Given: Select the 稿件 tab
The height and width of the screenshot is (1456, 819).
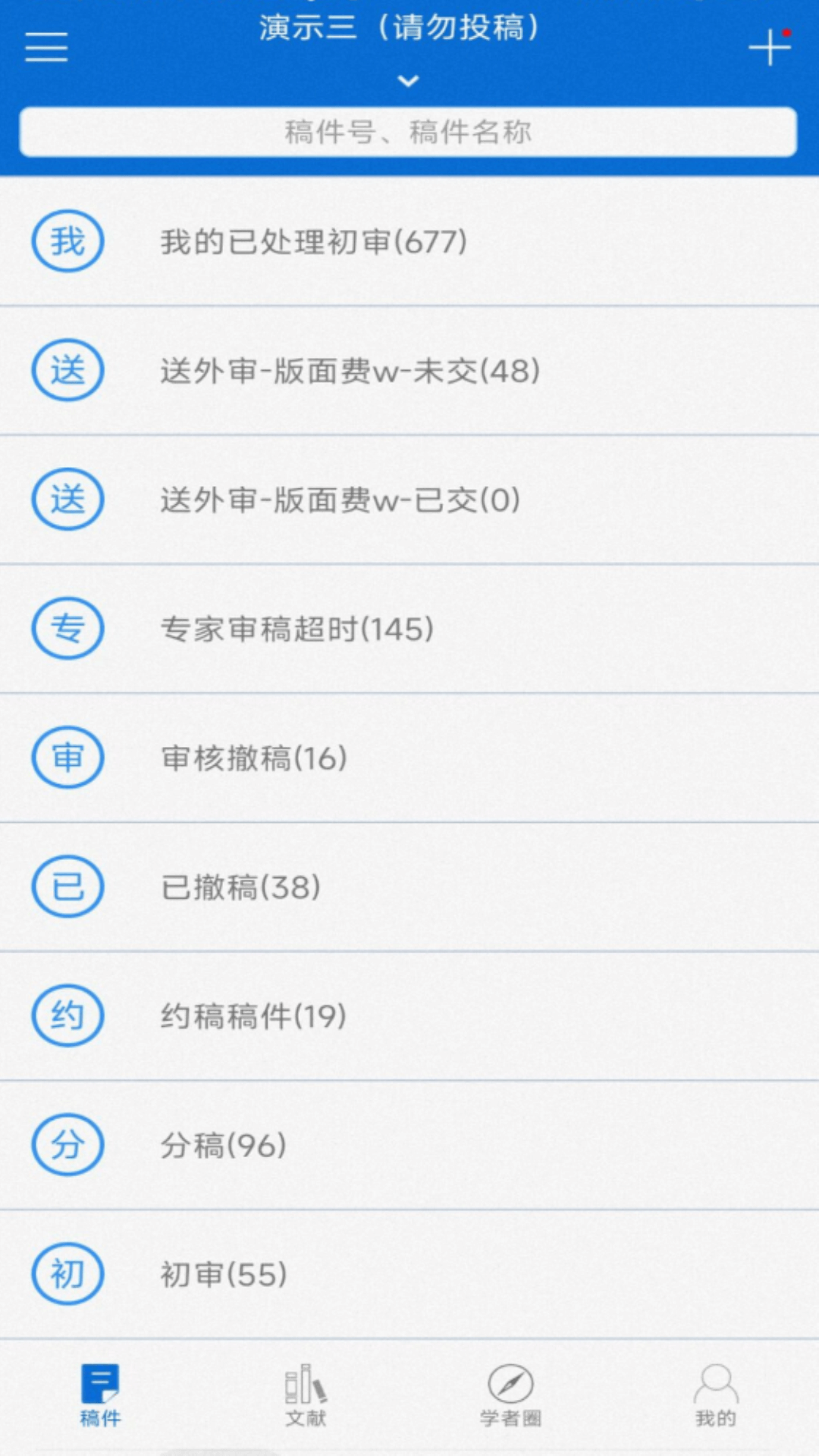Looking at the screenshot, I should 100,1395.
